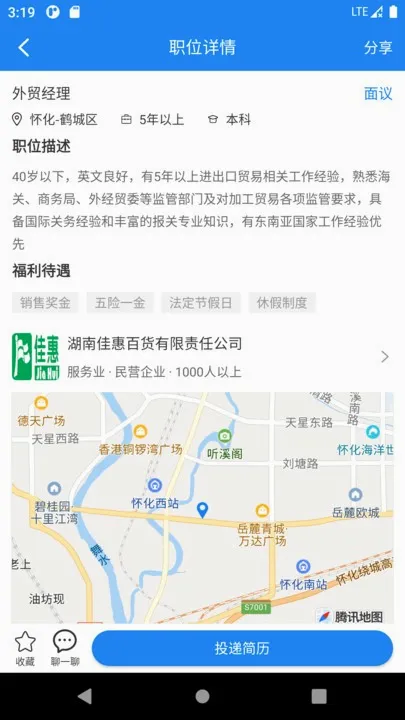
Task: Open the company location map
Action: click(202, 507)
